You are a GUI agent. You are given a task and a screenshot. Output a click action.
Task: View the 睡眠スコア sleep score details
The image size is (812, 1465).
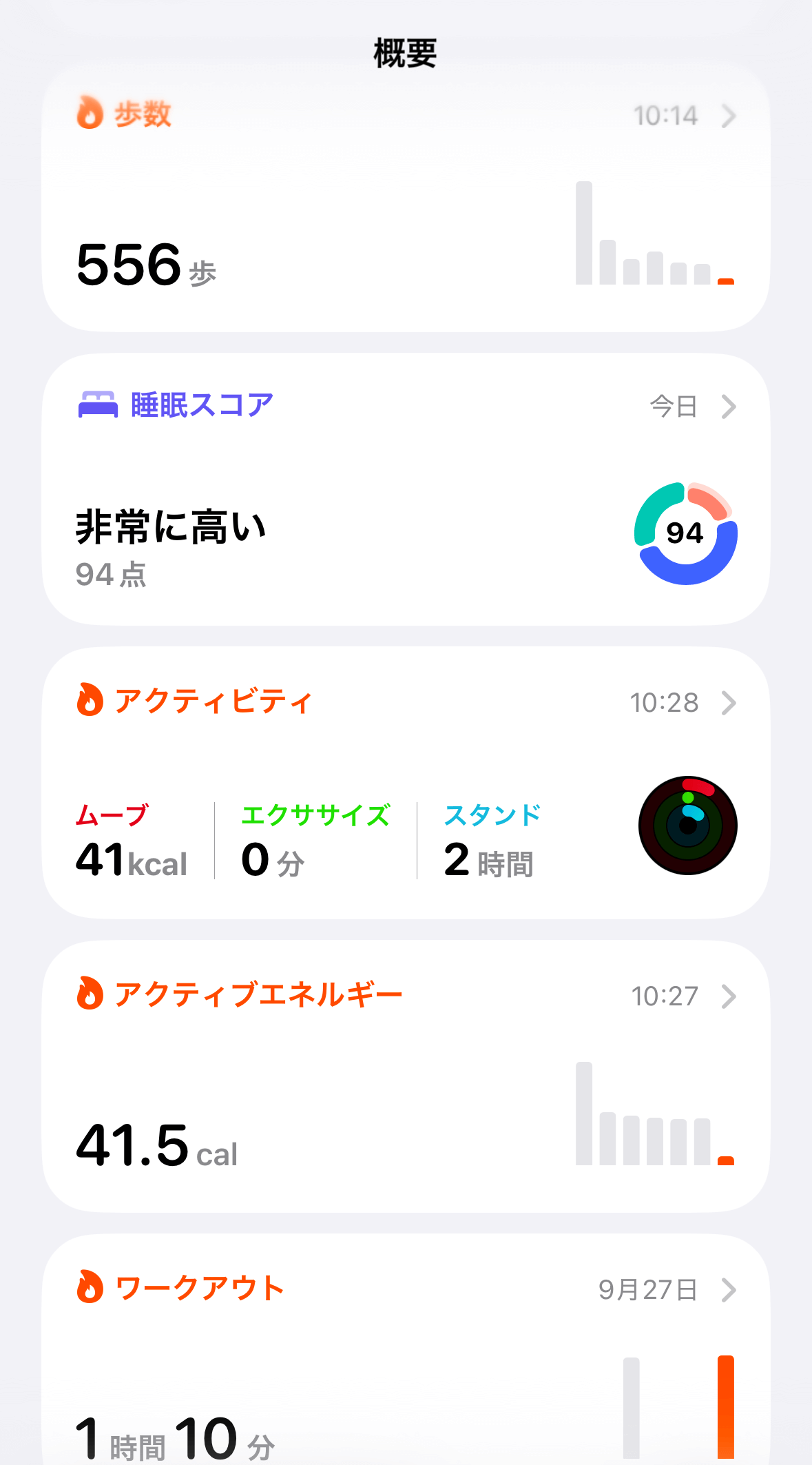pos(405,489)
